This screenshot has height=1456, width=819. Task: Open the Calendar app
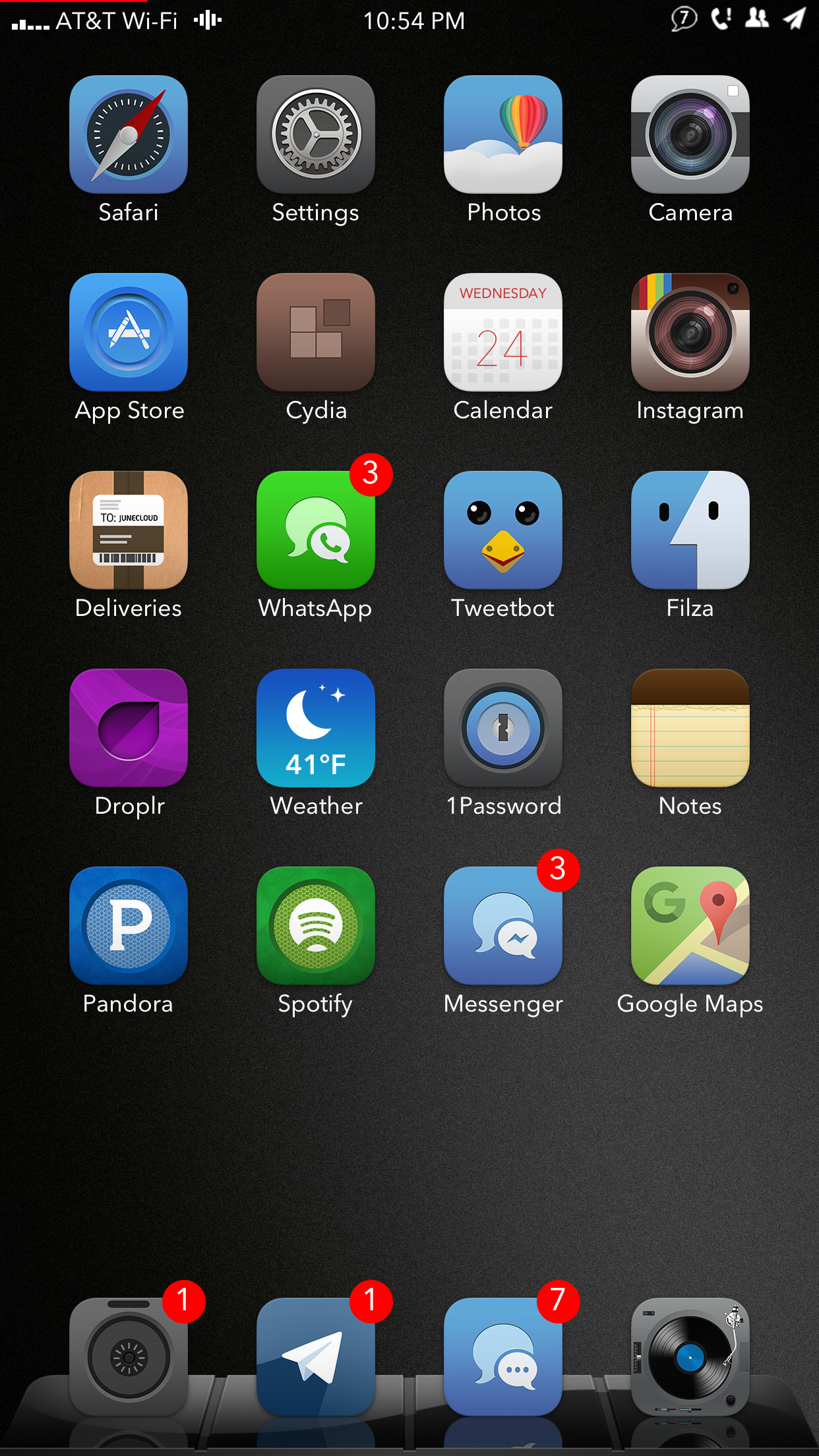coord(503,332)
